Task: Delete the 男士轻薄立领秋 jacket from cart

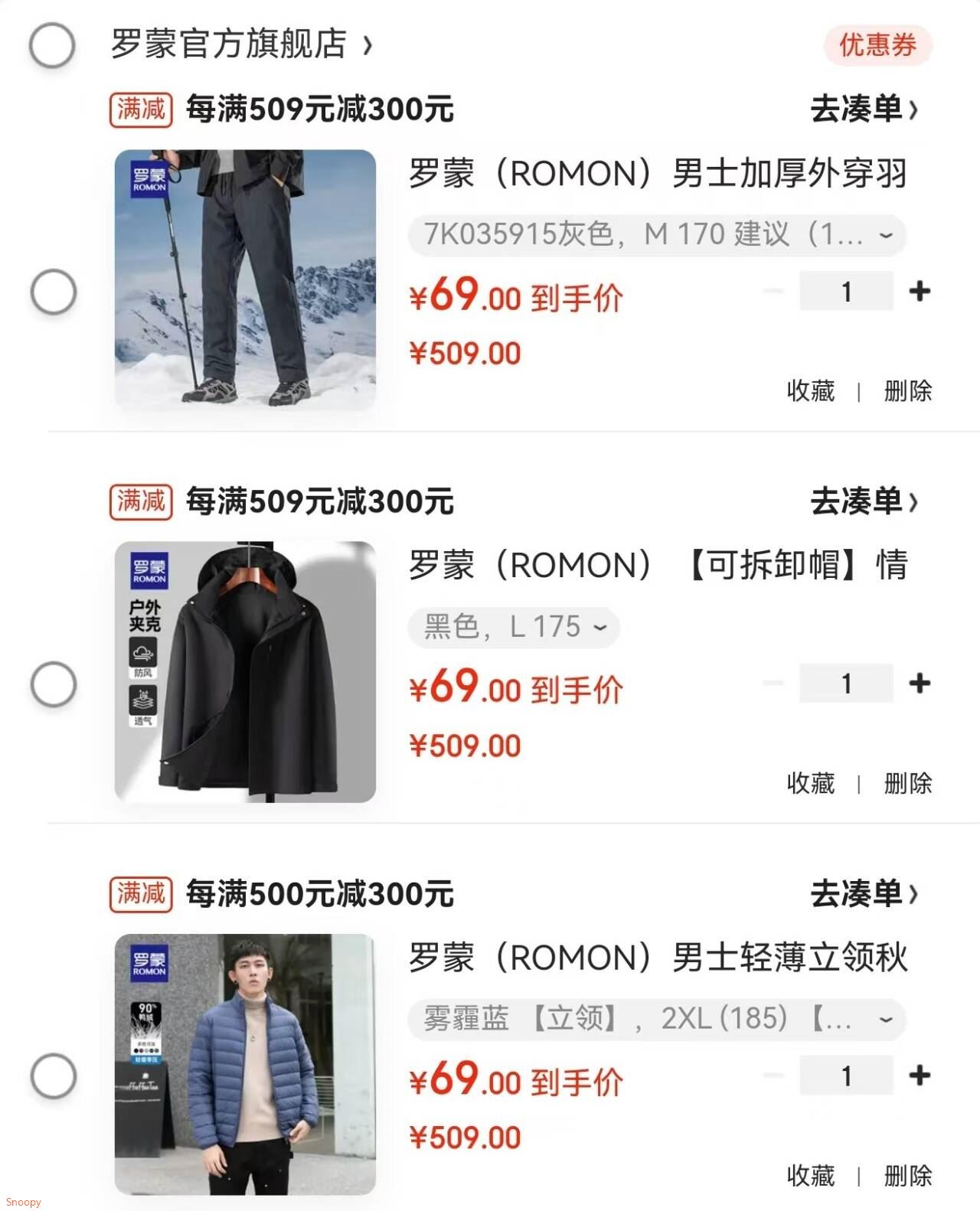Action: 907,1175
